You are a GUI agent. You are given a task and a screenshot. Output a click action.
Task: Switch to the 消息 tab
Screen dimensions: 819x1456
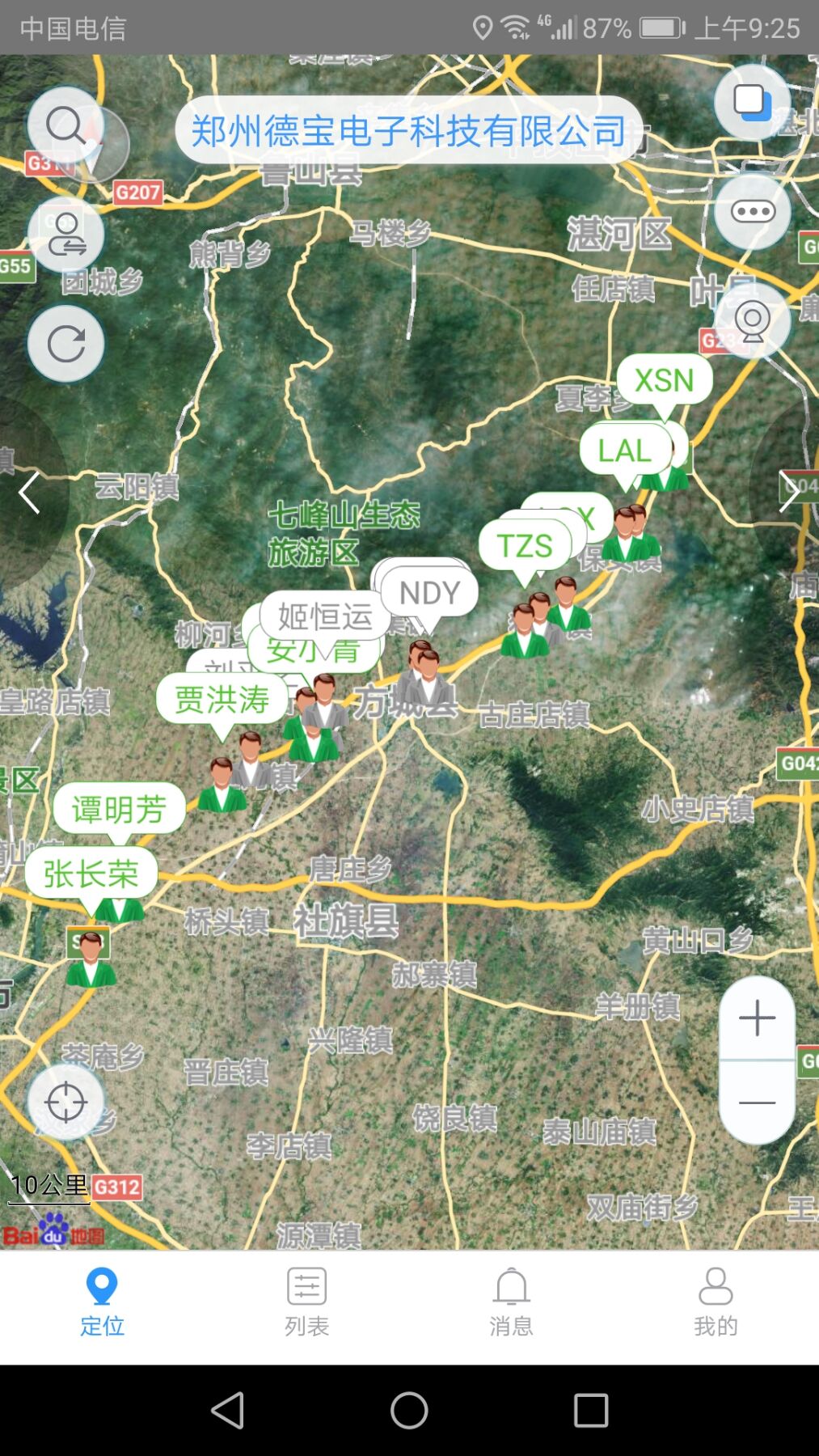click(x=511, y=1302)
